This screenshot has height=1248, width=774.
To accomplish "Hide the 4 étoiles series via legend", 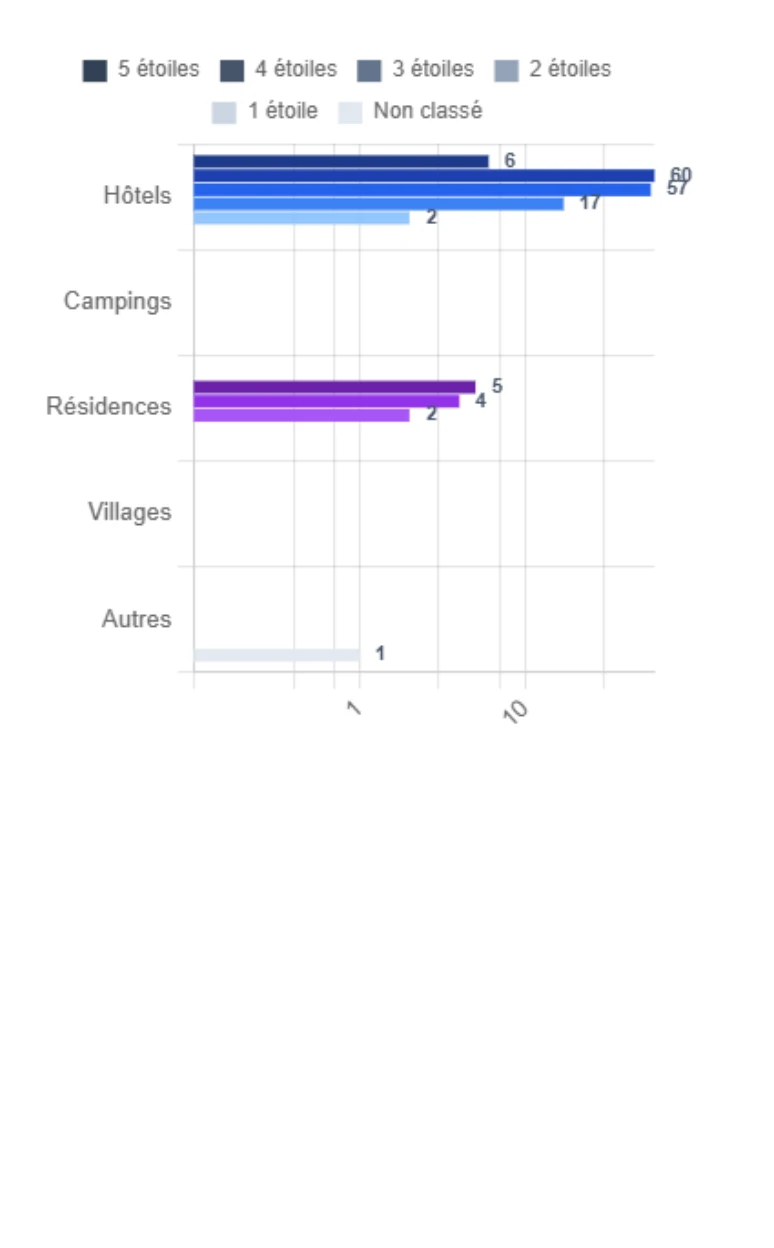I will click(279, 70).
